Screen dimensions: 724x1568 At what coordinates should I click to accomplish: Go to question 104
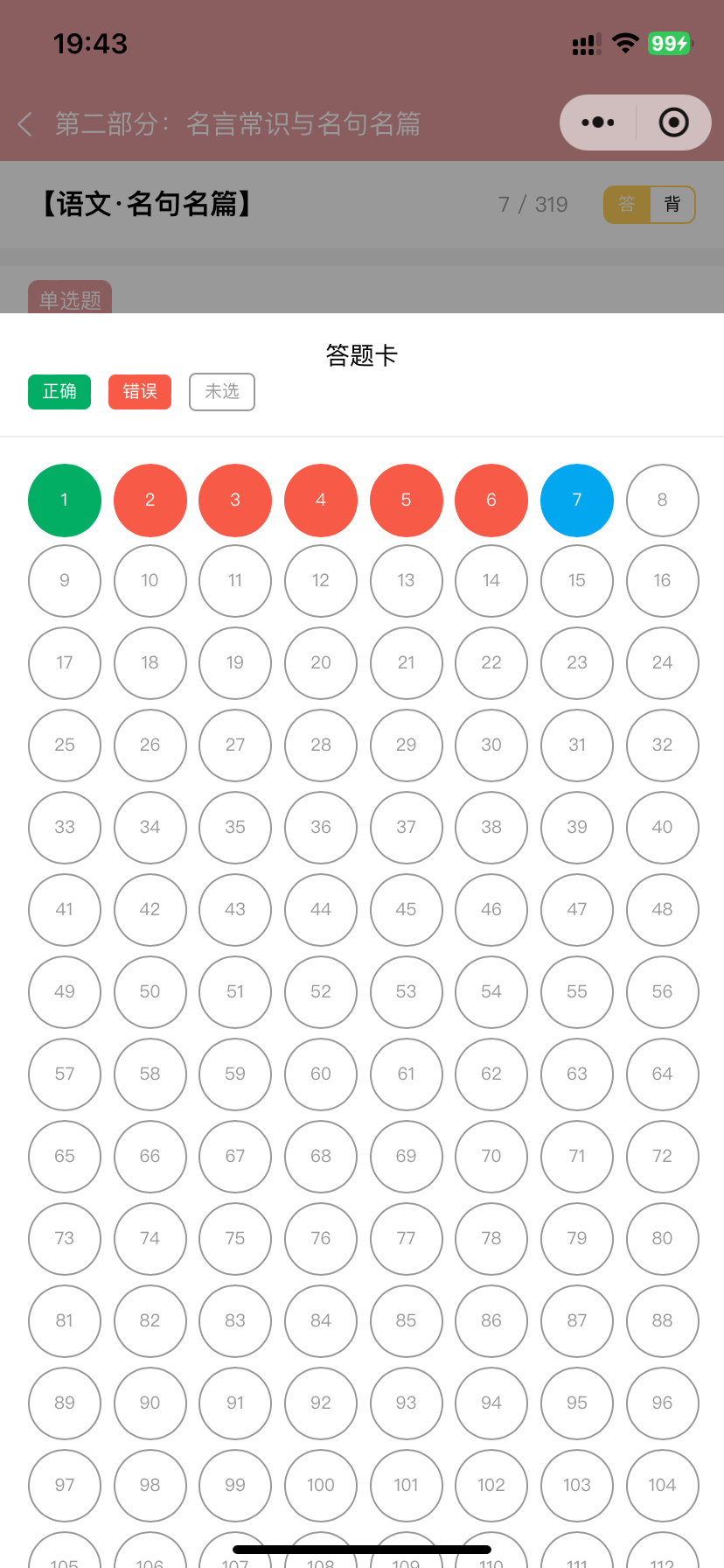[x=663, y=1486]
